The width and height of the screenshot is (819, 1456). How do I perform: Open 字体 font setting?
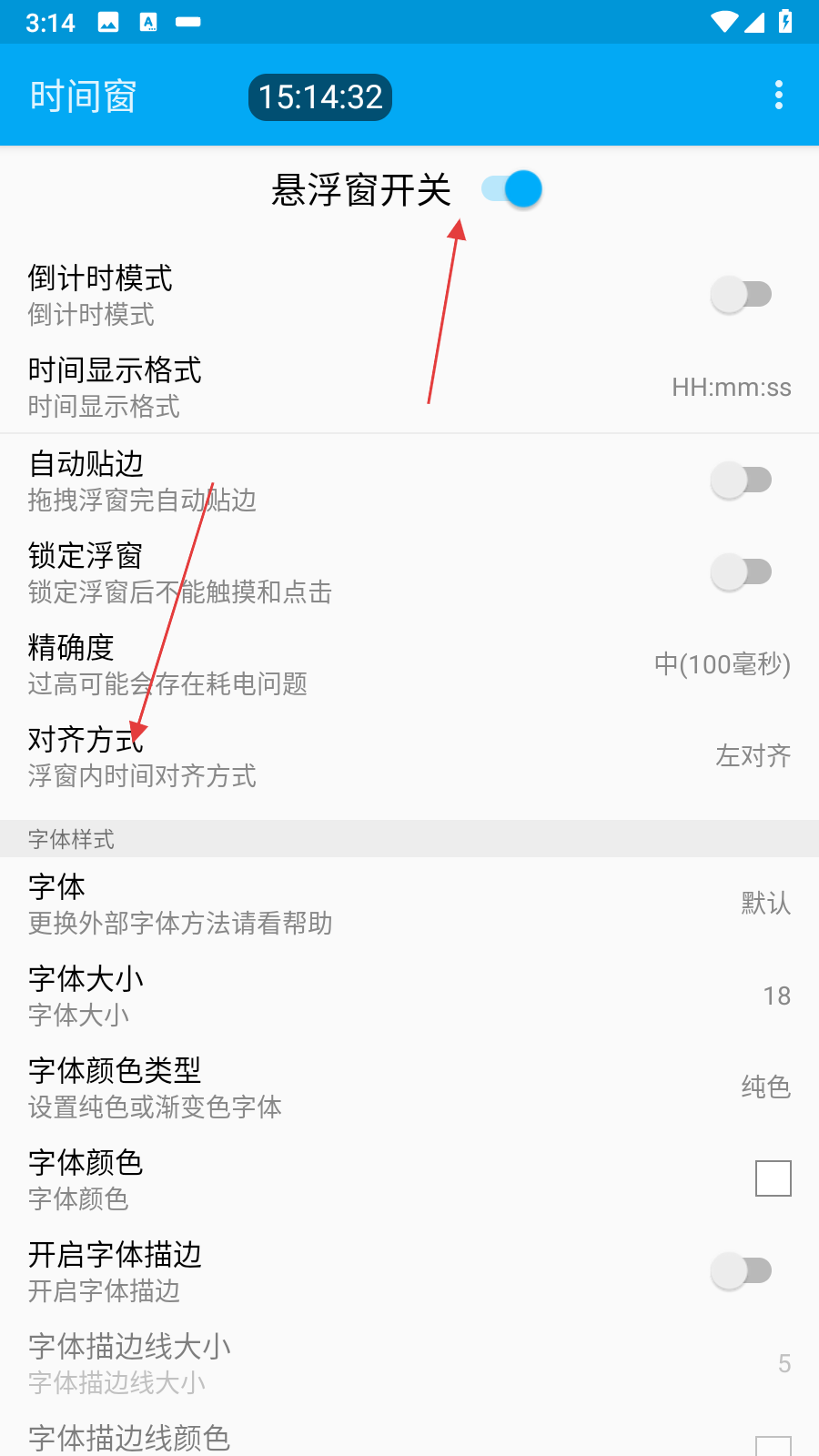(409, 904)
